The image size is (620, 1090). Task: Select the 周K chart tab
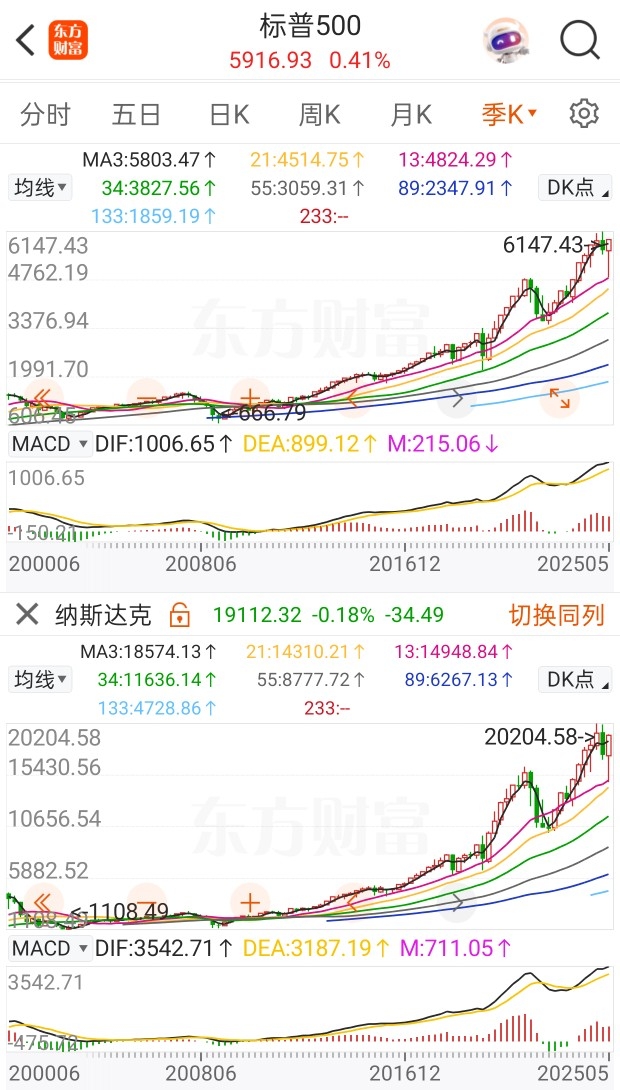tap(320, 115)
